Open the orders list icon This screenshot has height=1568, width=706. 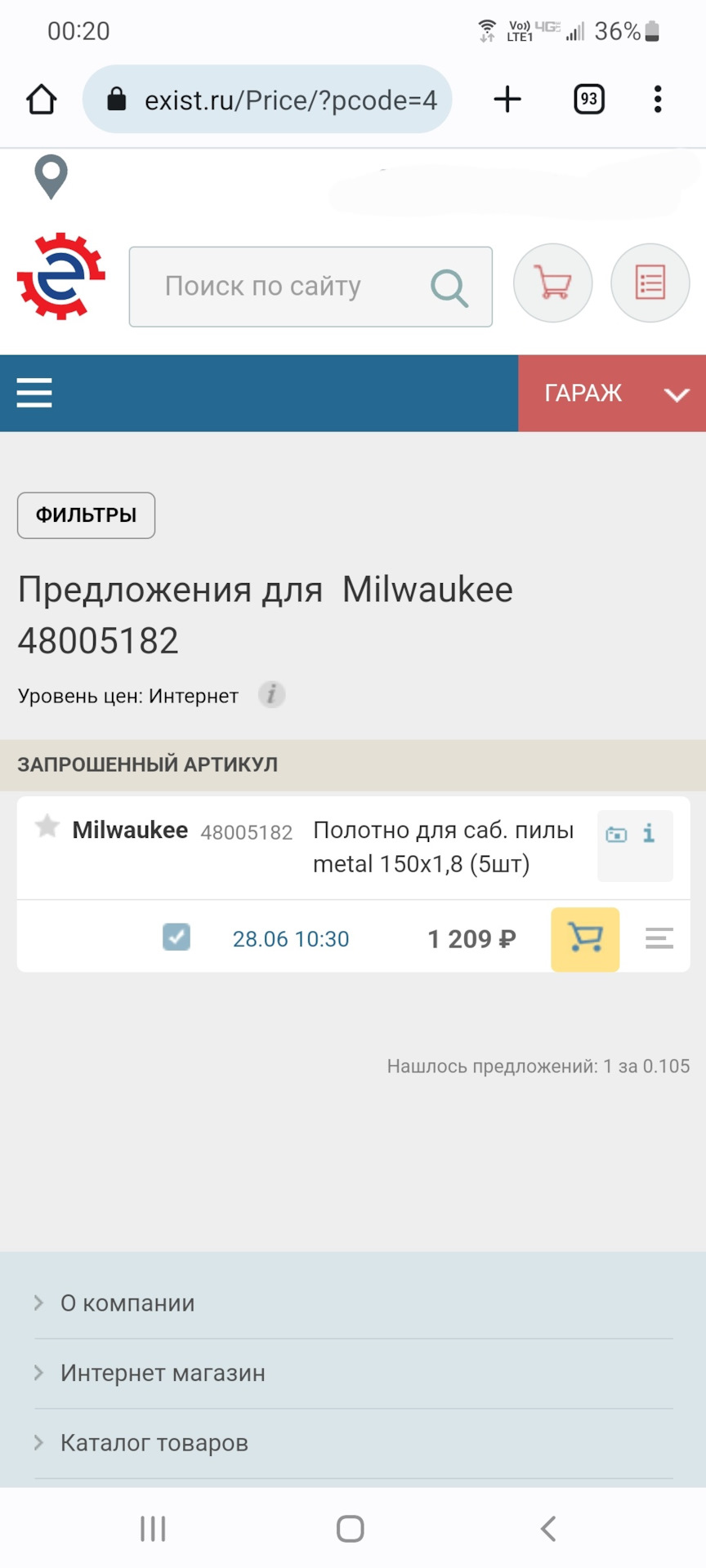click(x=650, y=283)
